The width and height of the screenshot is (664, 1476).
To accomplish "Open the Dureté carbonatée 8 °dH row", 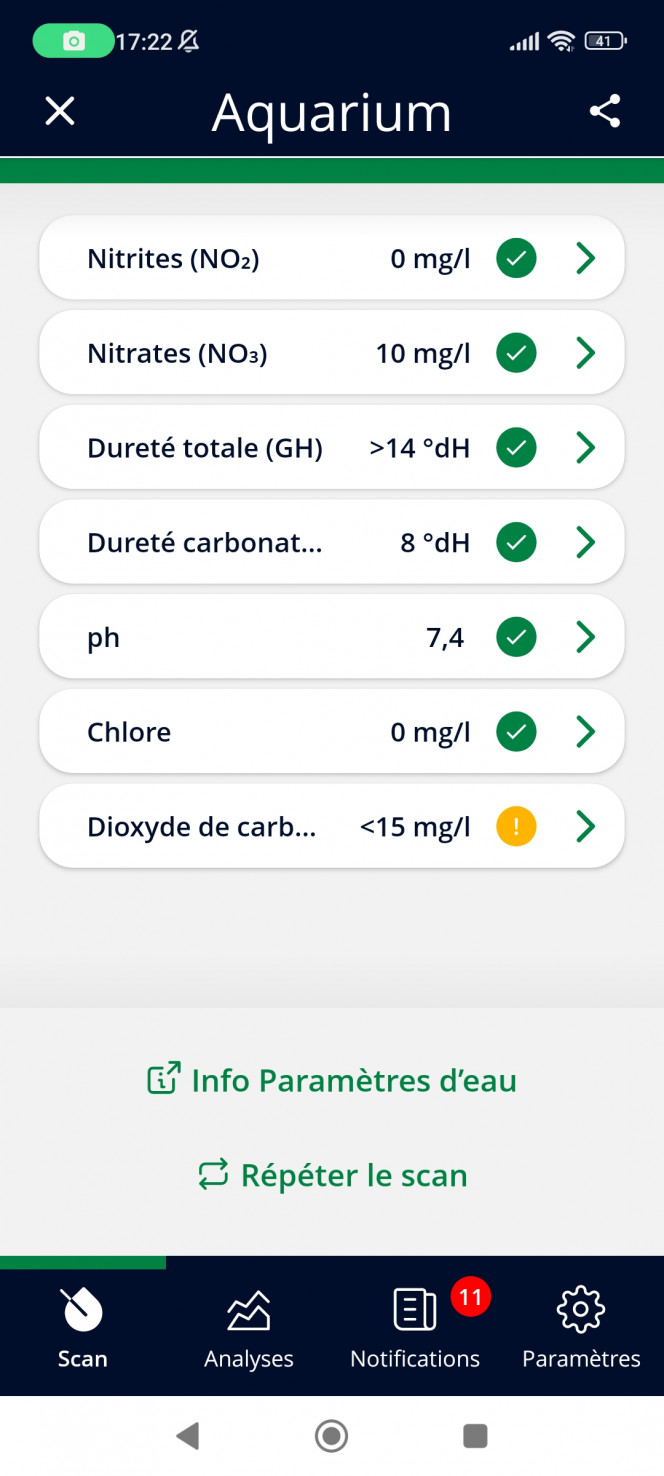I will tap(332, 543).
